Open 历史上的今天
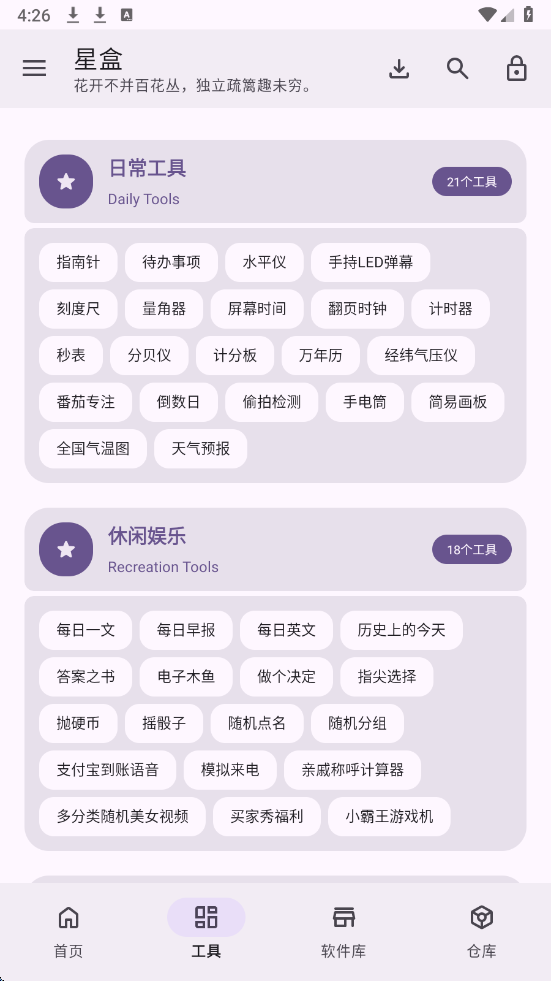 (x=402, y=630)
